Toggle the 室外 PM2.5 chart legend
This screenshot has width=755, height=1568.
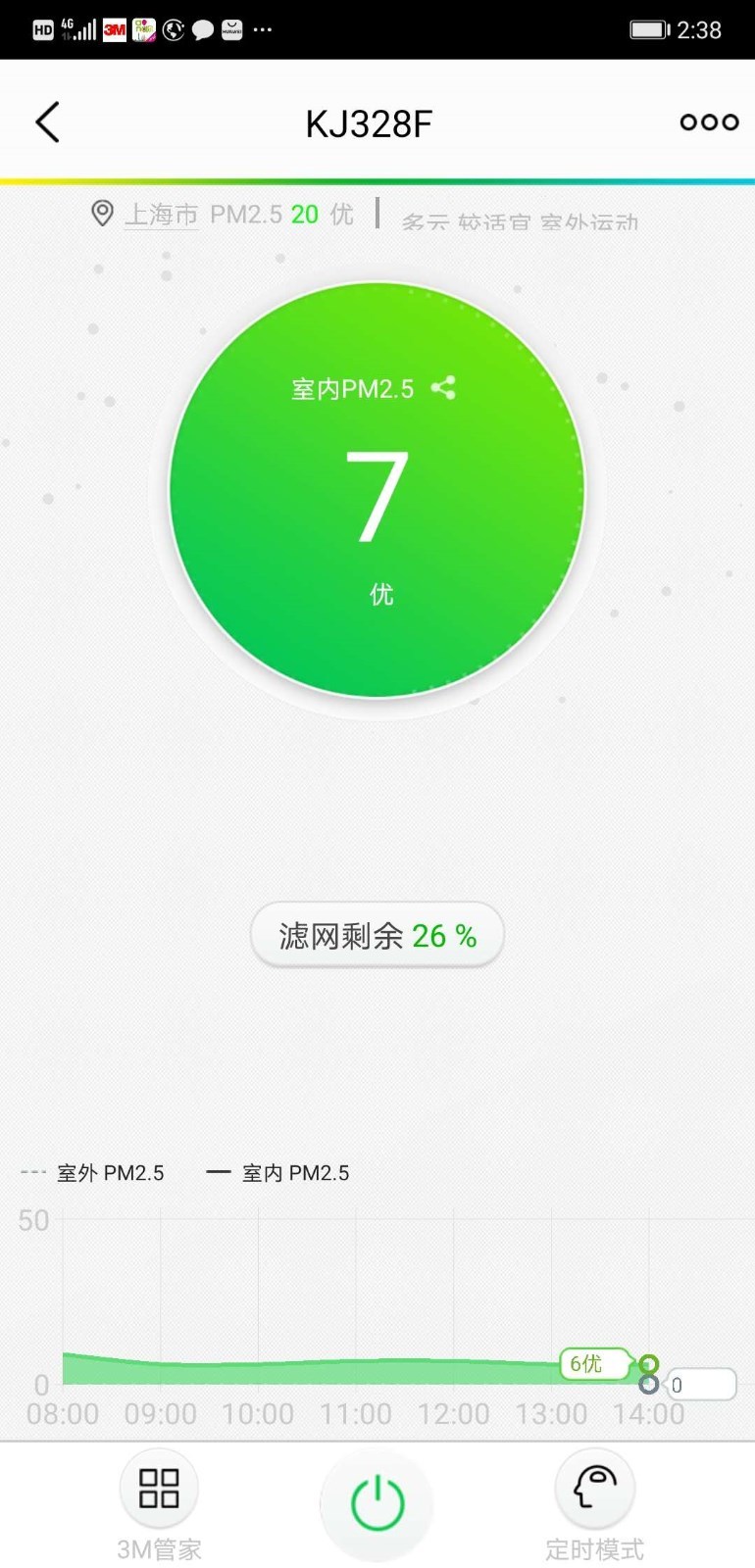pyautogui.click(x=94, y=1172)
